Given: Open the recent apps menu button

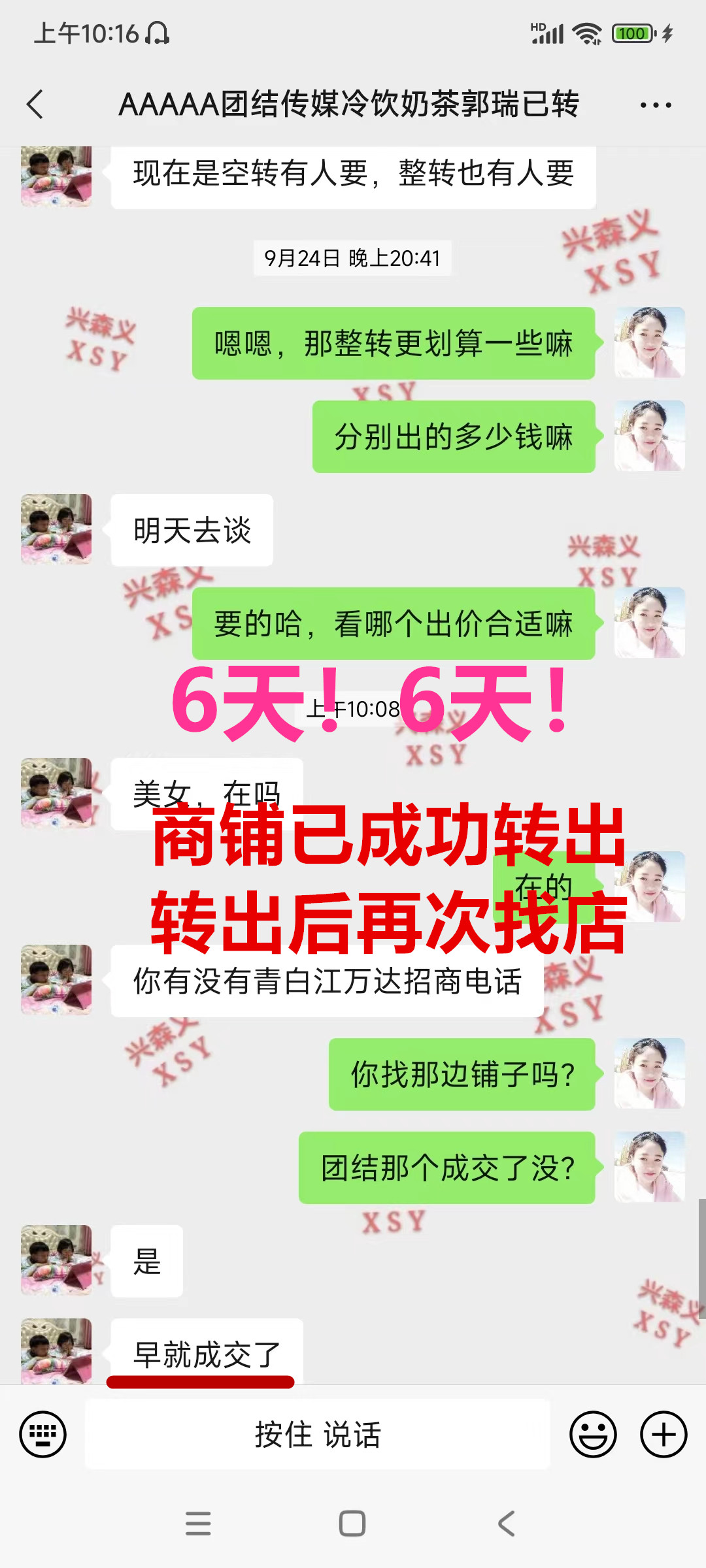Looking at the screenshot, I should click(x=198, y=1524).
